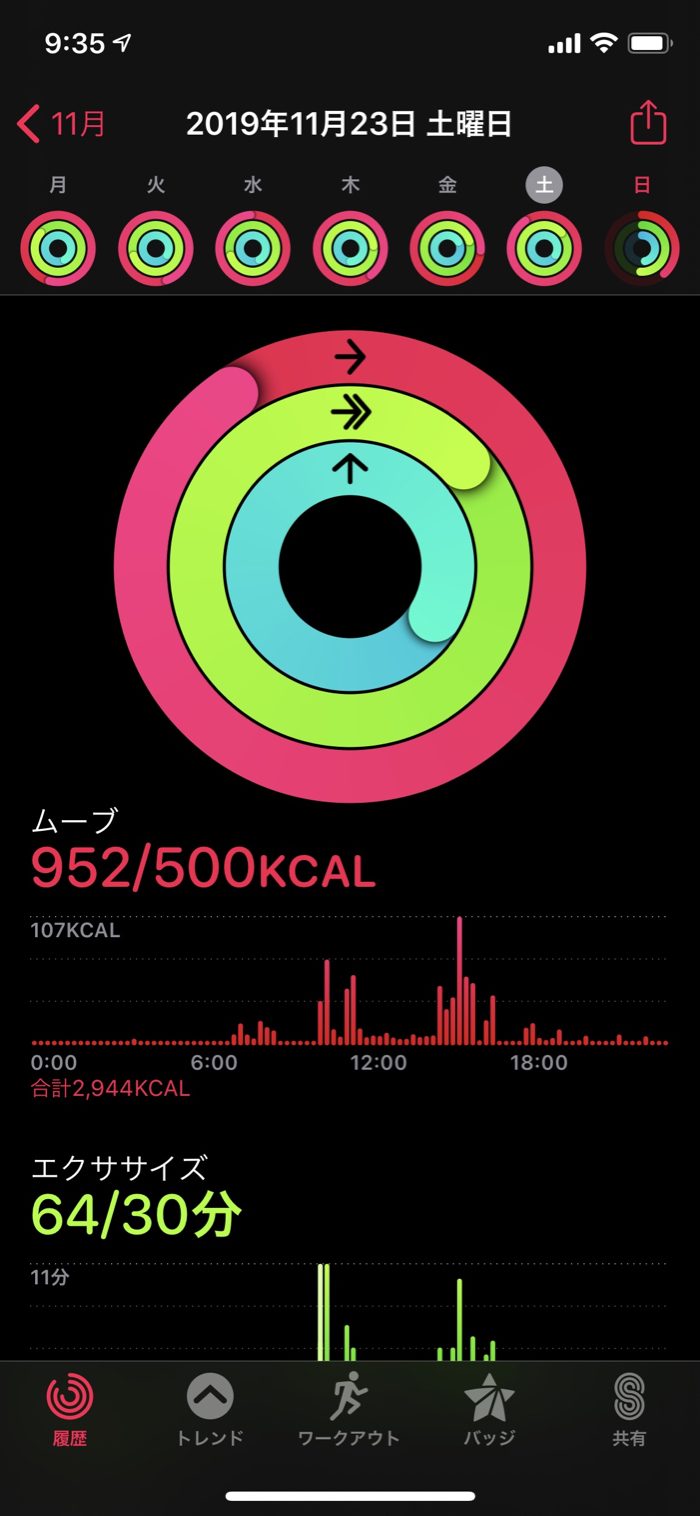Share this day's activity summary
The height and width of the screenshot is (1516, 700).
pyautogui.click(x=647, y=123)
